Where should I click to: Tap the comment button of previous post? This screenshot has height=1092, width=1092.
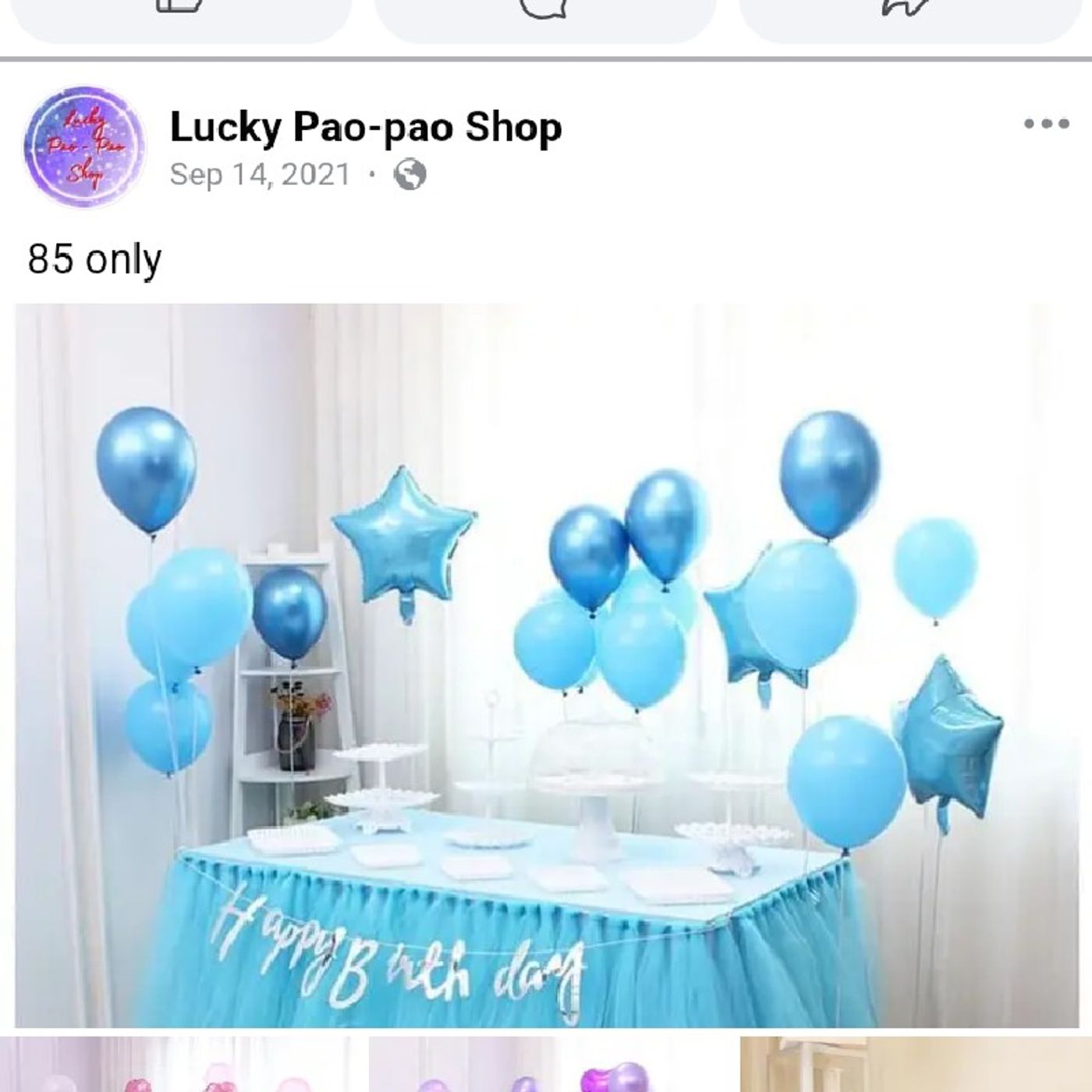tap(544, 16)
